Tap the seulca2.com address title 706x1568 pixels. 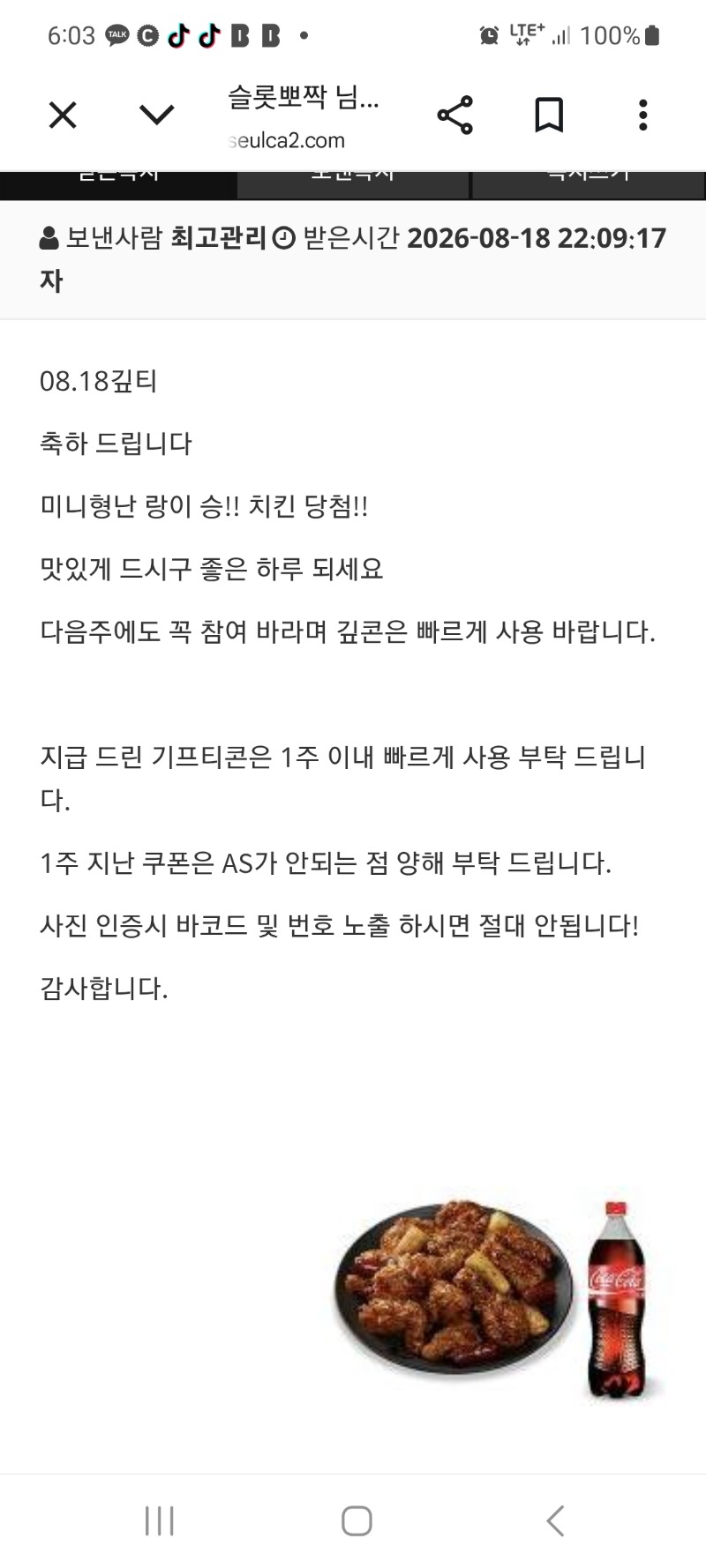(x=304, y=117)
